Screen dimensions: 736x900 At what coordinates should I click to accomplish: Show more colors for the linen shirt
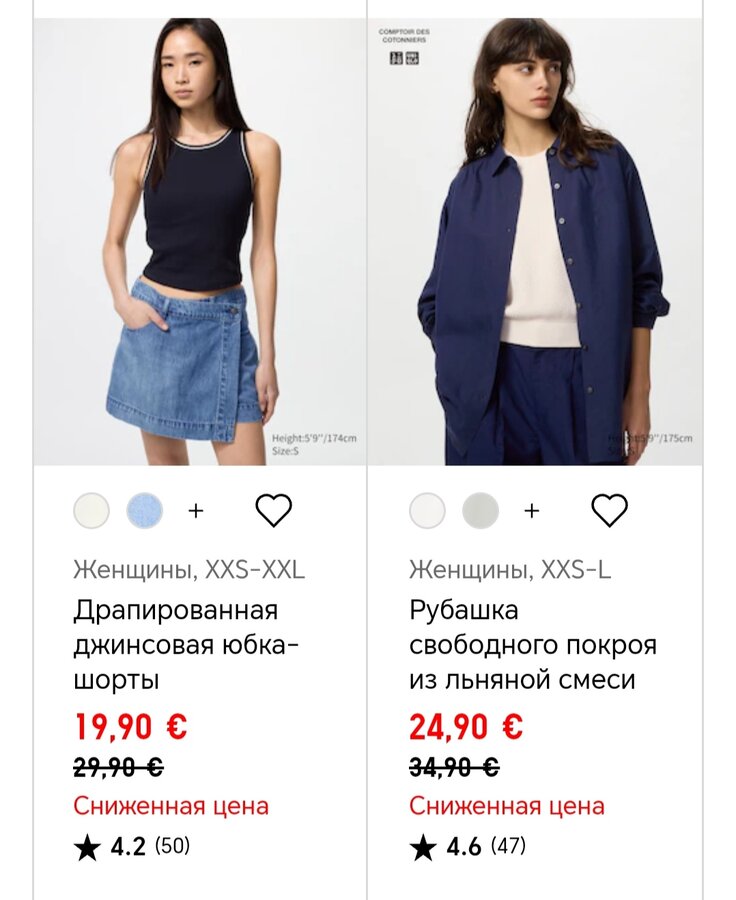pos(532,511)
